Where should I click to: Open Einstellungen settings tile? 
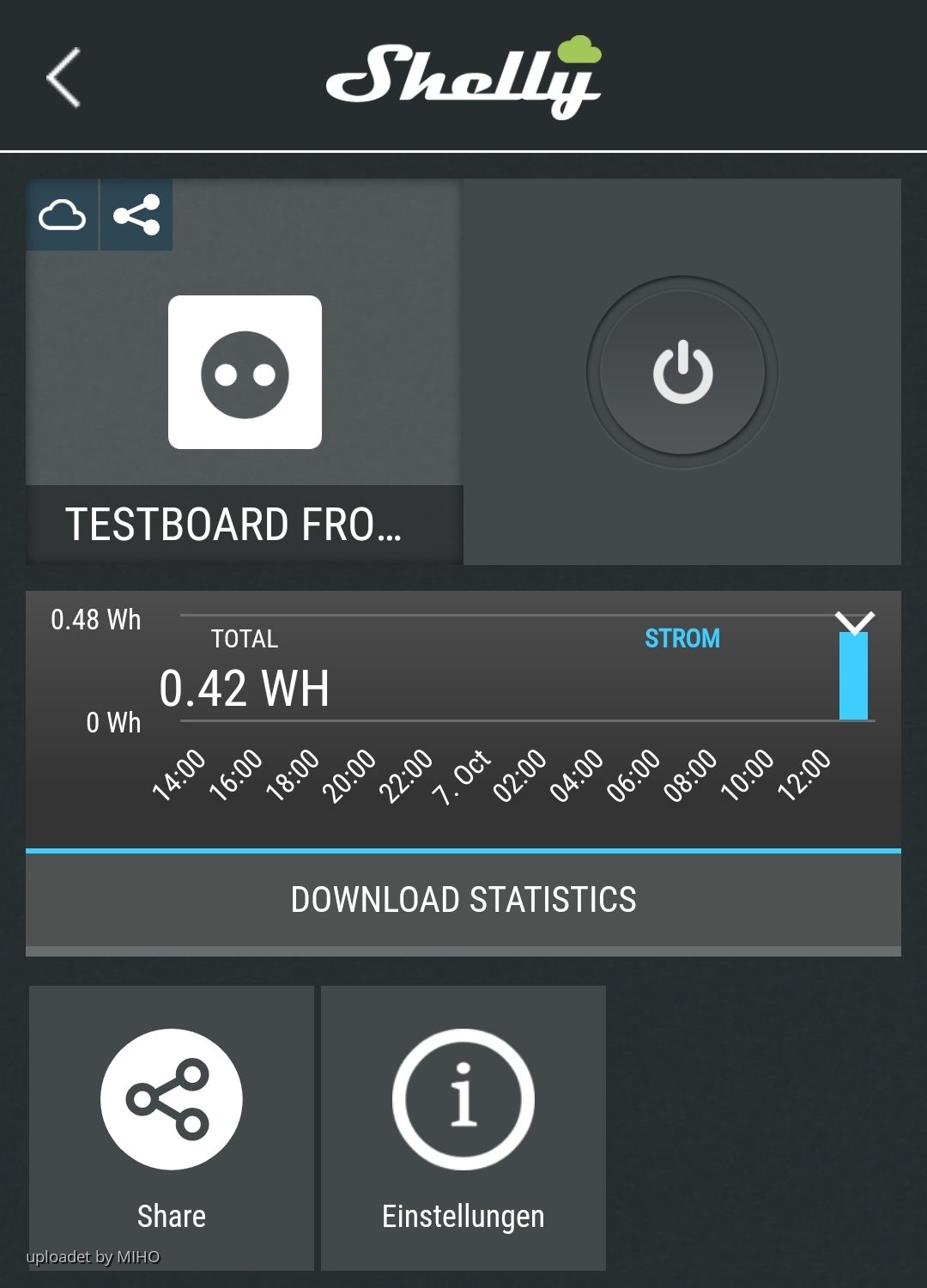463,1127
